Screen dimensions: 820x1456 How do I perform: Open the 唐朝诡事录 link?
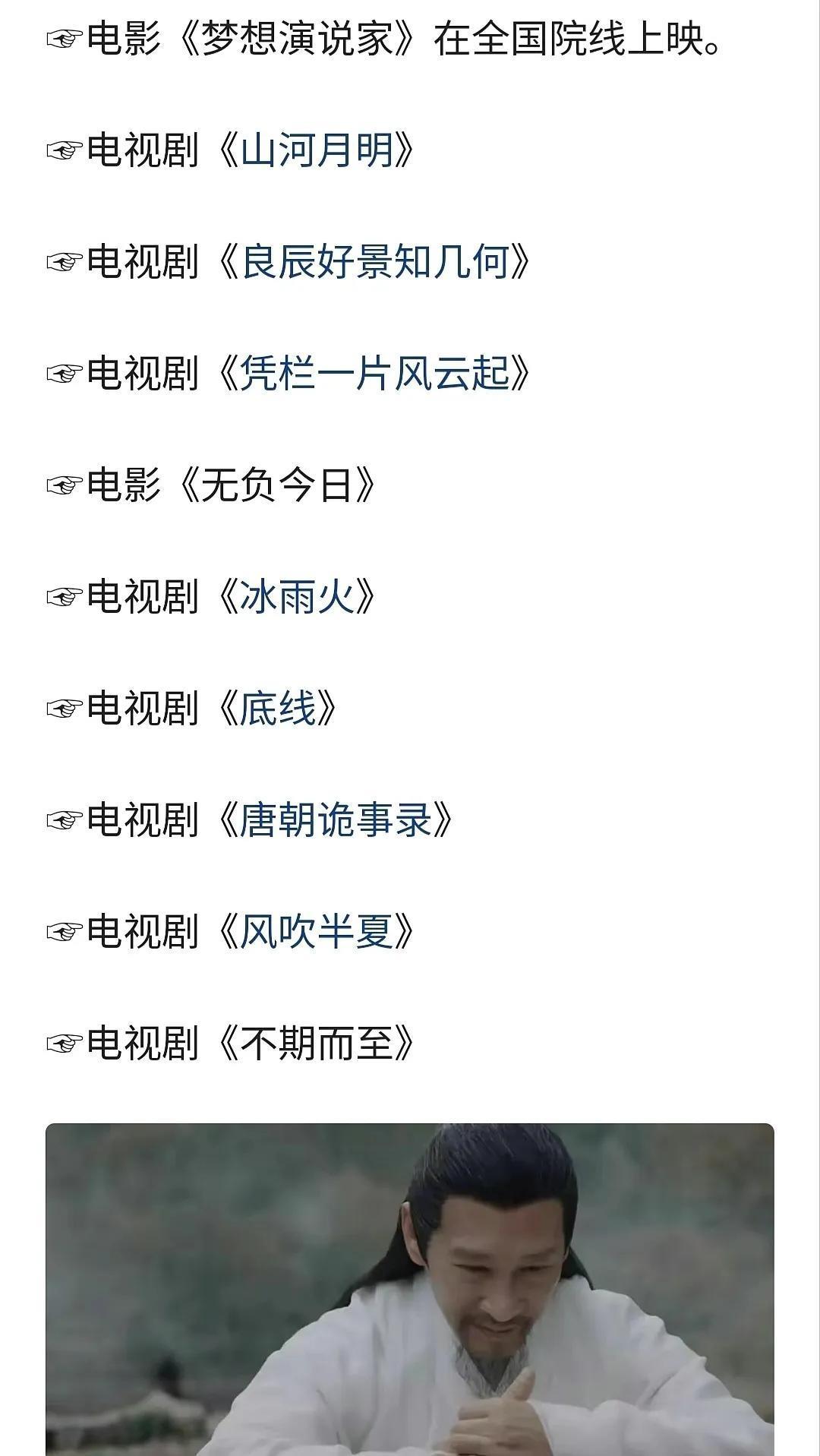click(x=336, y=820)
